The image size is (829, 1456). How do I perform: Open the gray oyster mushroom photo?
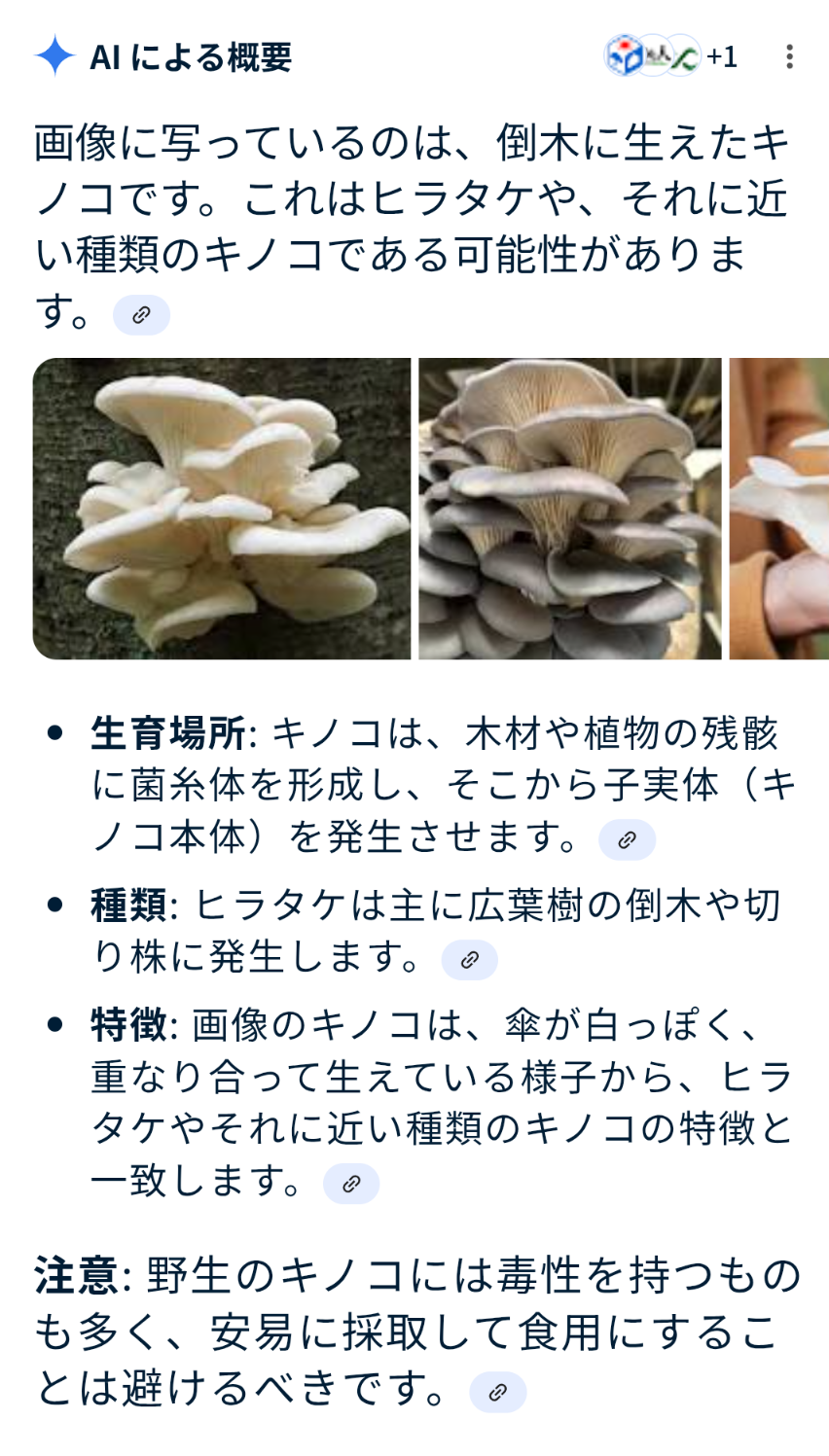point(570,509)
